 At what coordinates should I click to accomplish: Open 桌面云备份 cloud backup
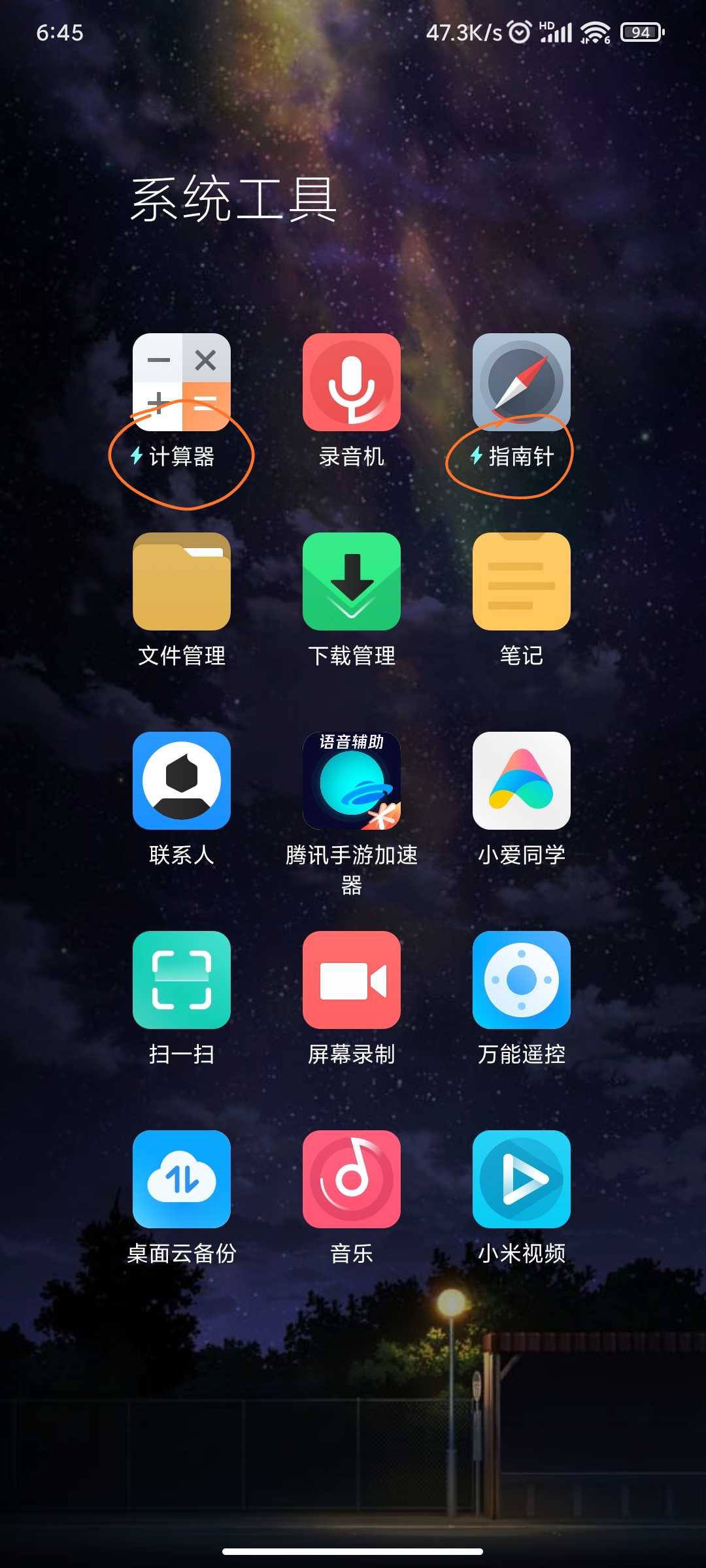click(x=182, y=1179)
